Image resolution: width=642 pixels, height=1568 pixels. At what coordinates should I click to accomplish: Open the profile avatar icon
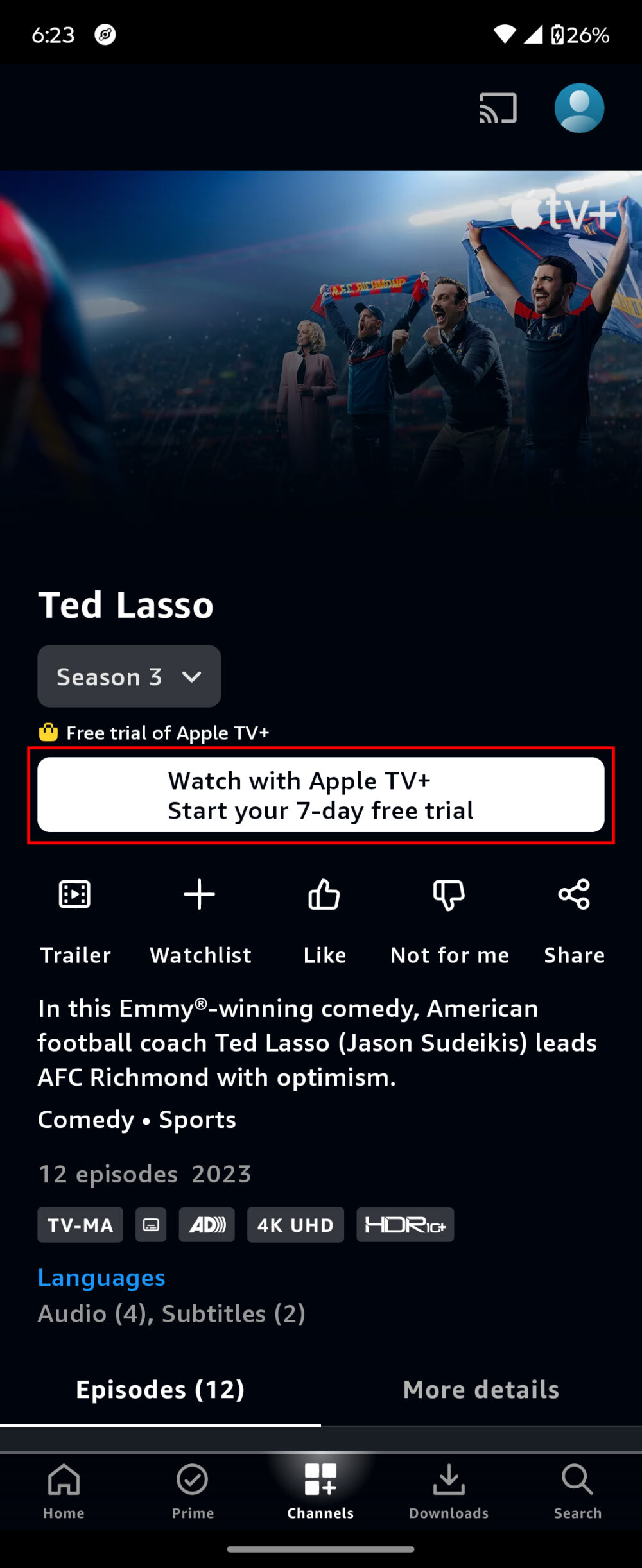click(579, 108)
